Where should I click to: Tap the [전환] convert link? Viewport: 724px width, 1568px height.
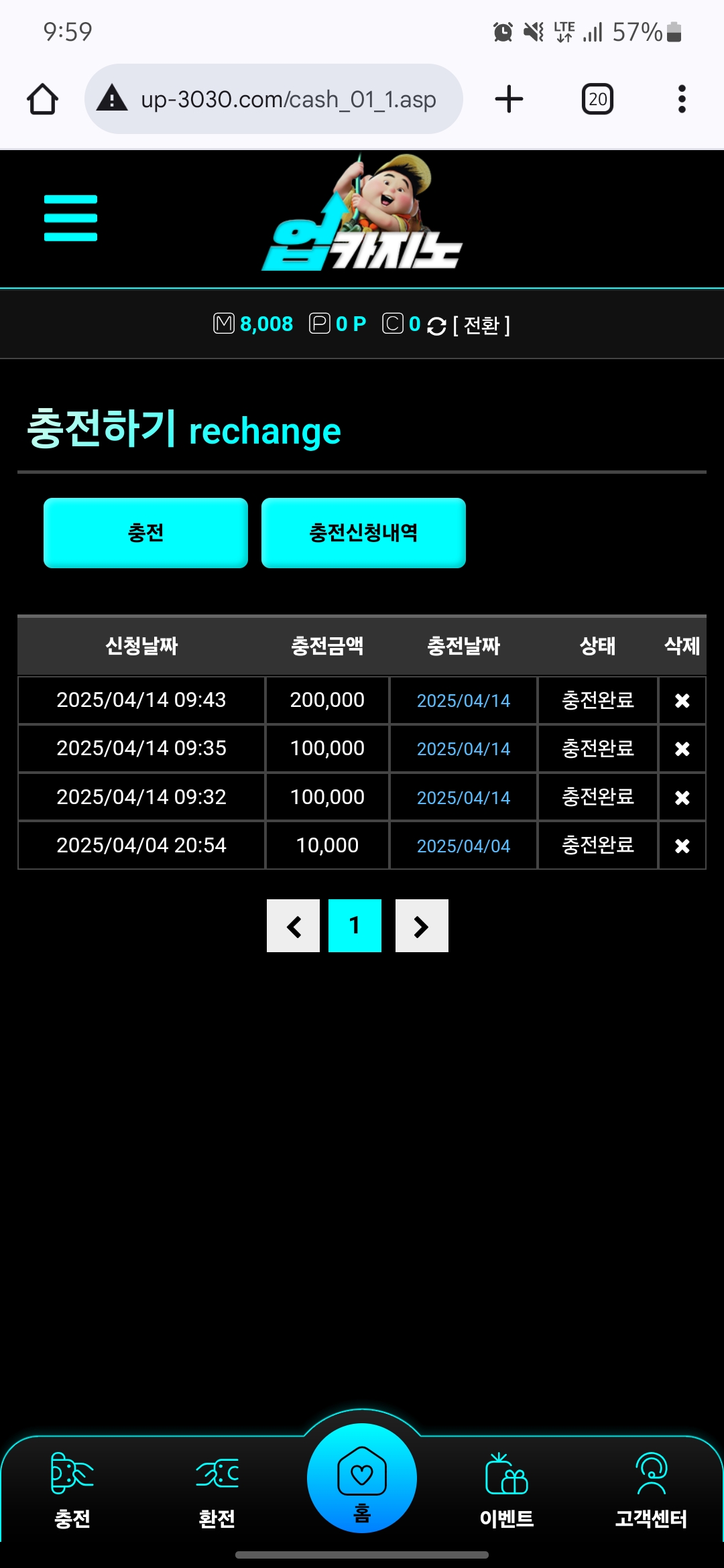tap(481, 325)
